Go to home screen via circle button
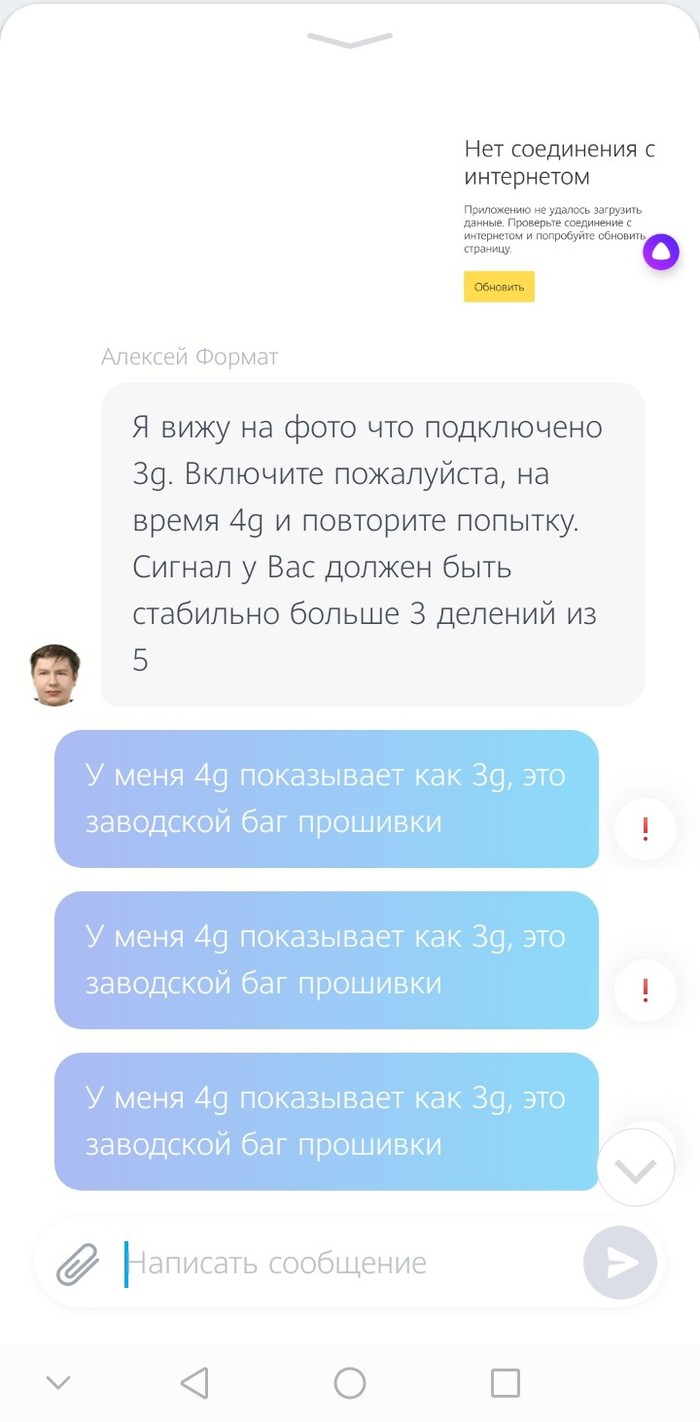This screenshot has height=1422, width=700. click(349, 1383)
